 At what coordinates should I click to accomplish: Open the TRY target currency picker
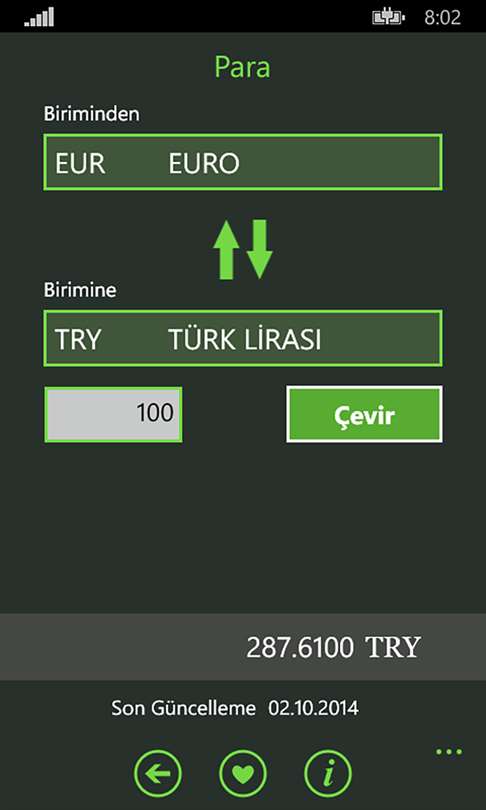tap(243, 338)
